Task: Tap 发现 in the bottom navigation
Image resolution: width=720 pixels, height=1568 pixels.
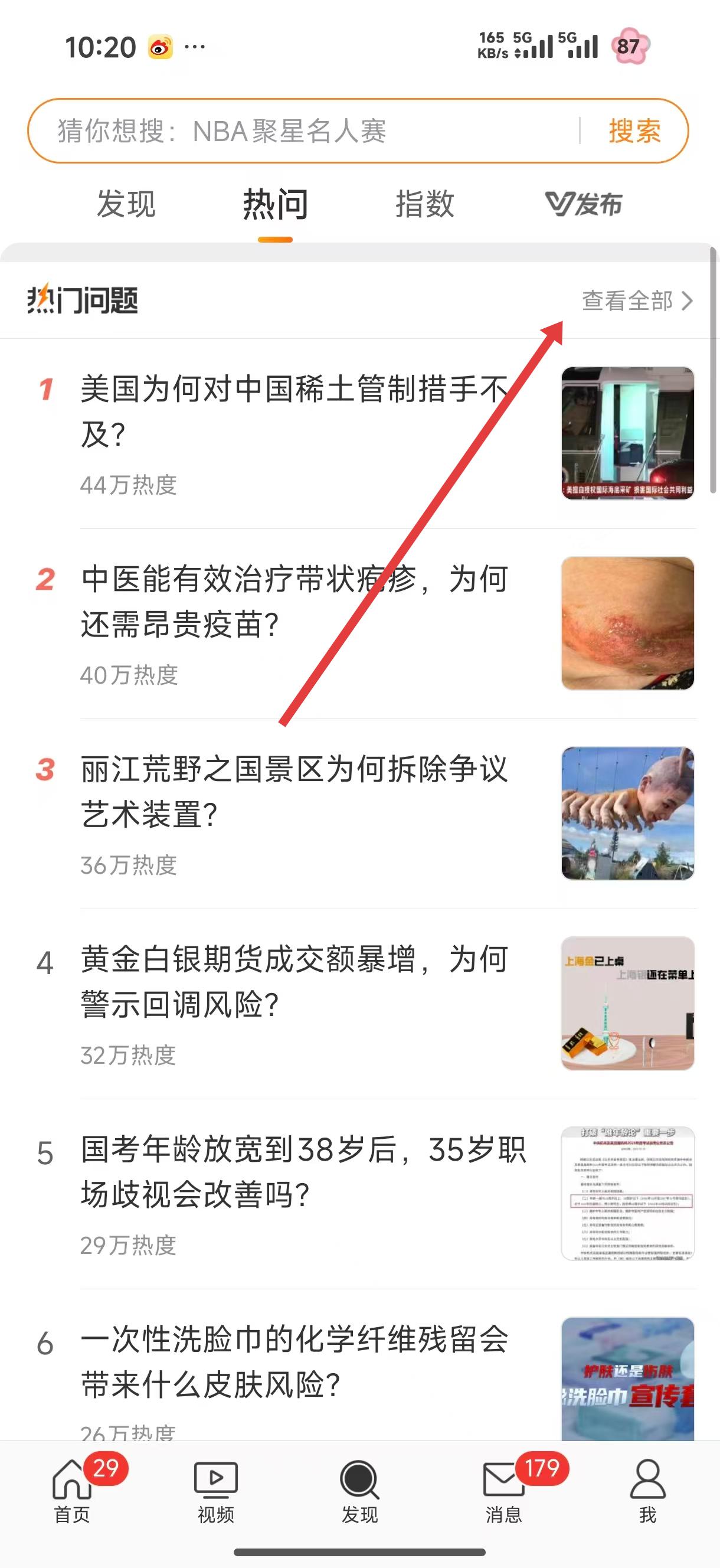Action: 359,1489
